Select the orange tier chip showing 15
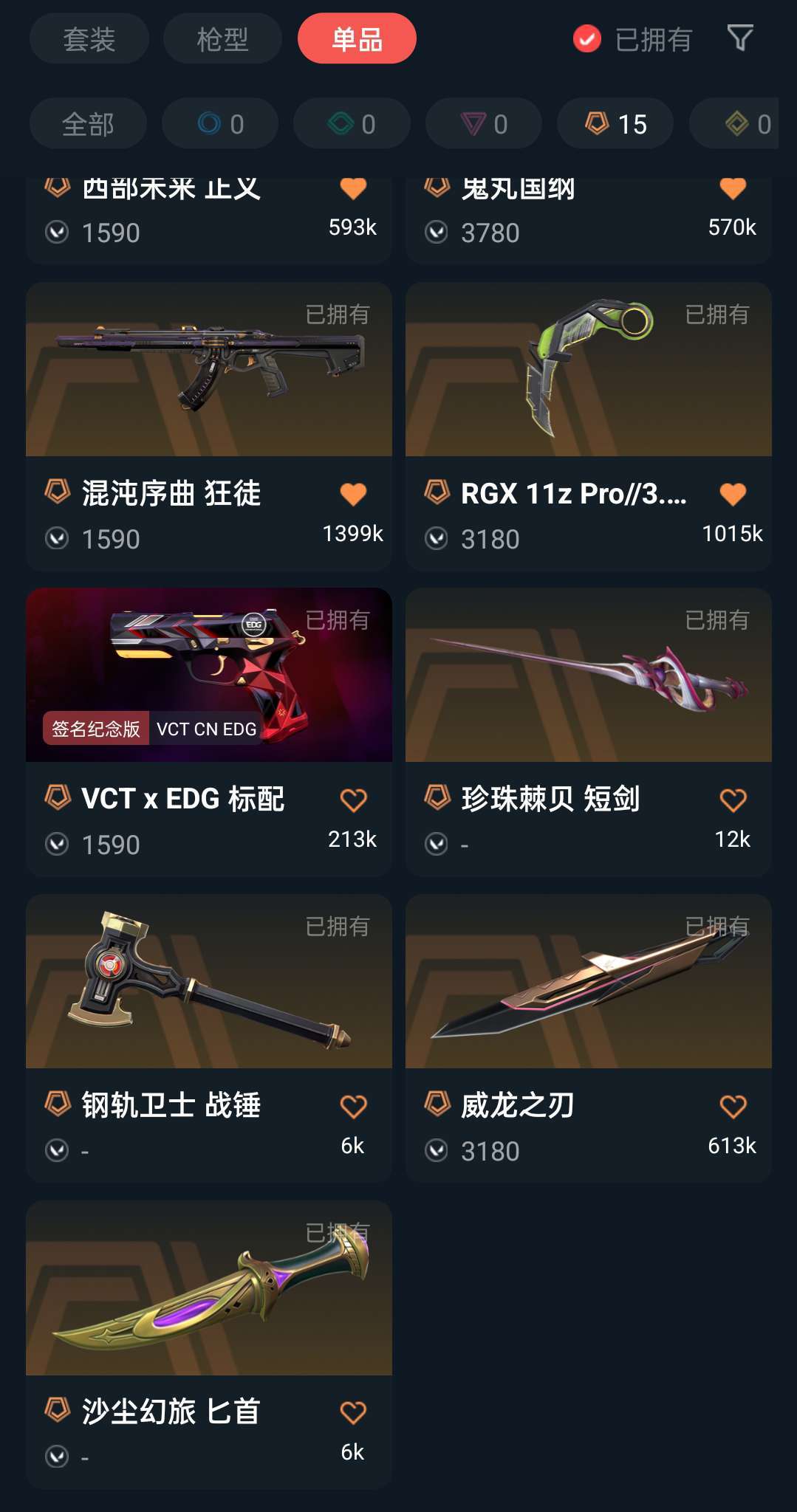The height and width of the screenshot is (1512, 797). tap(615, 123)
